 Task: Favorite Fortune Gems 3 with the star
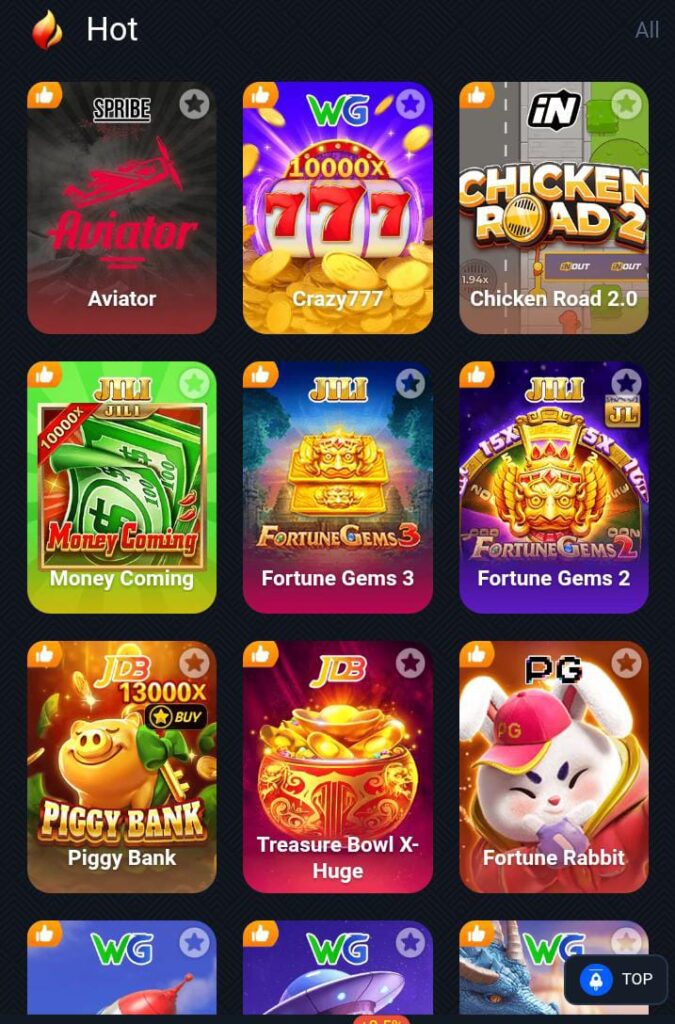(410, 383)
